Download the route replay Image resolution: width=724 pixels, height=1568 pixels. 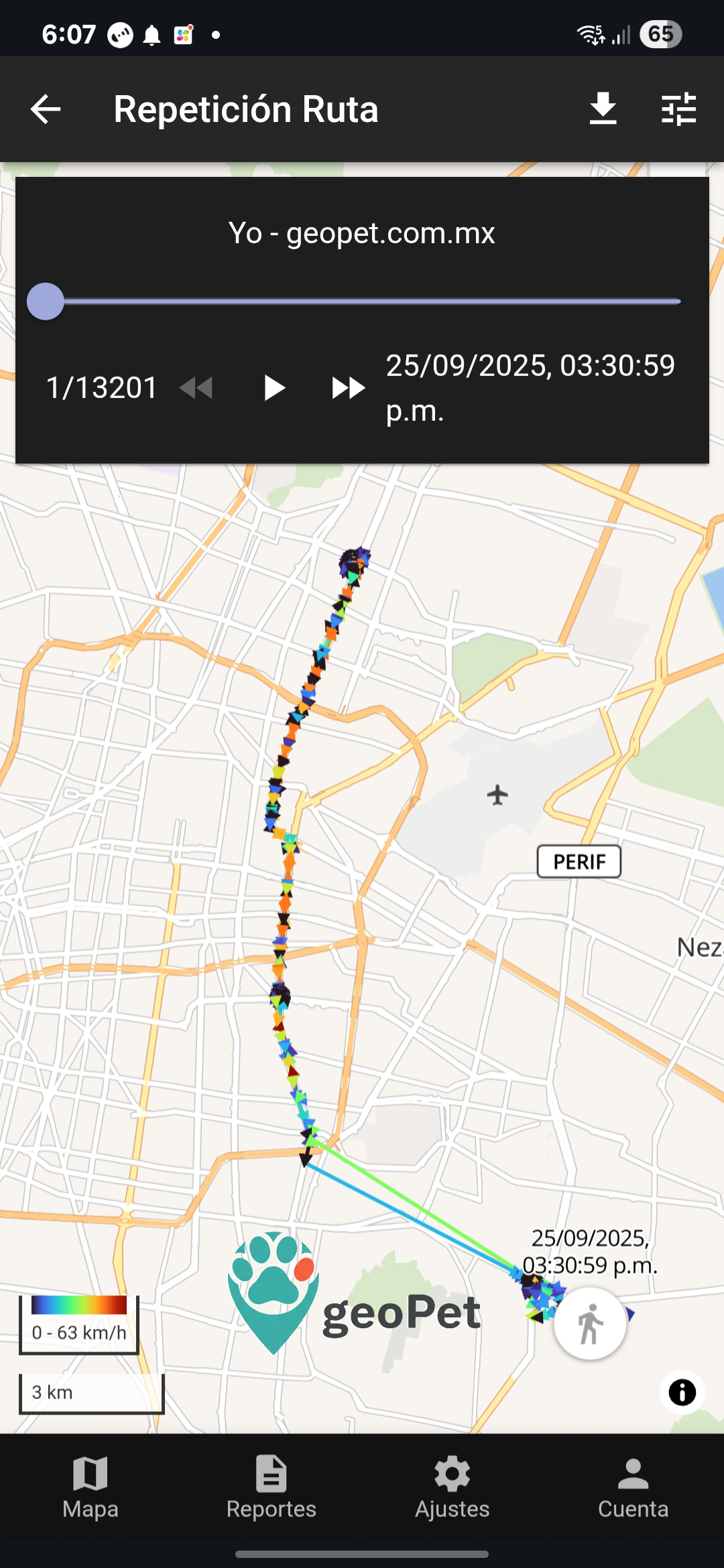603,109
